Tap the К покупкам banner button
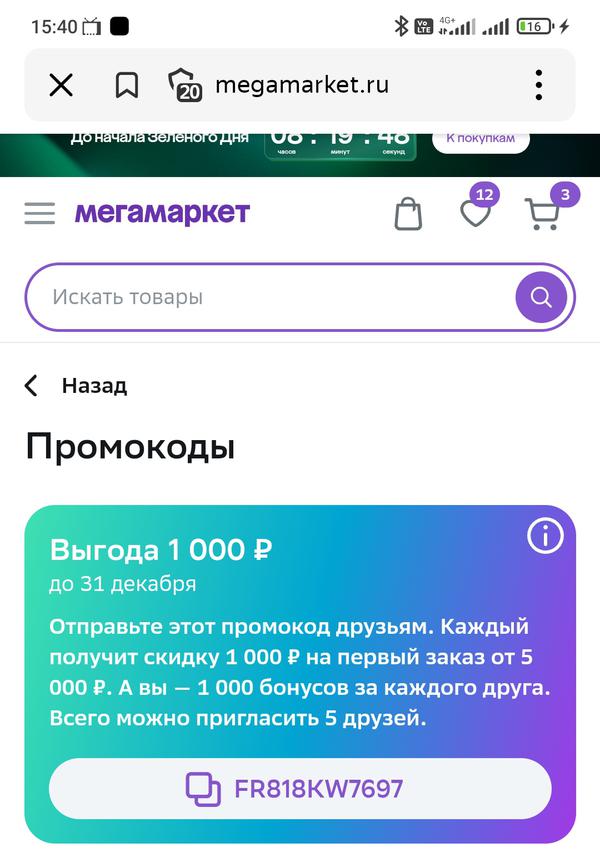 (480, 138)
